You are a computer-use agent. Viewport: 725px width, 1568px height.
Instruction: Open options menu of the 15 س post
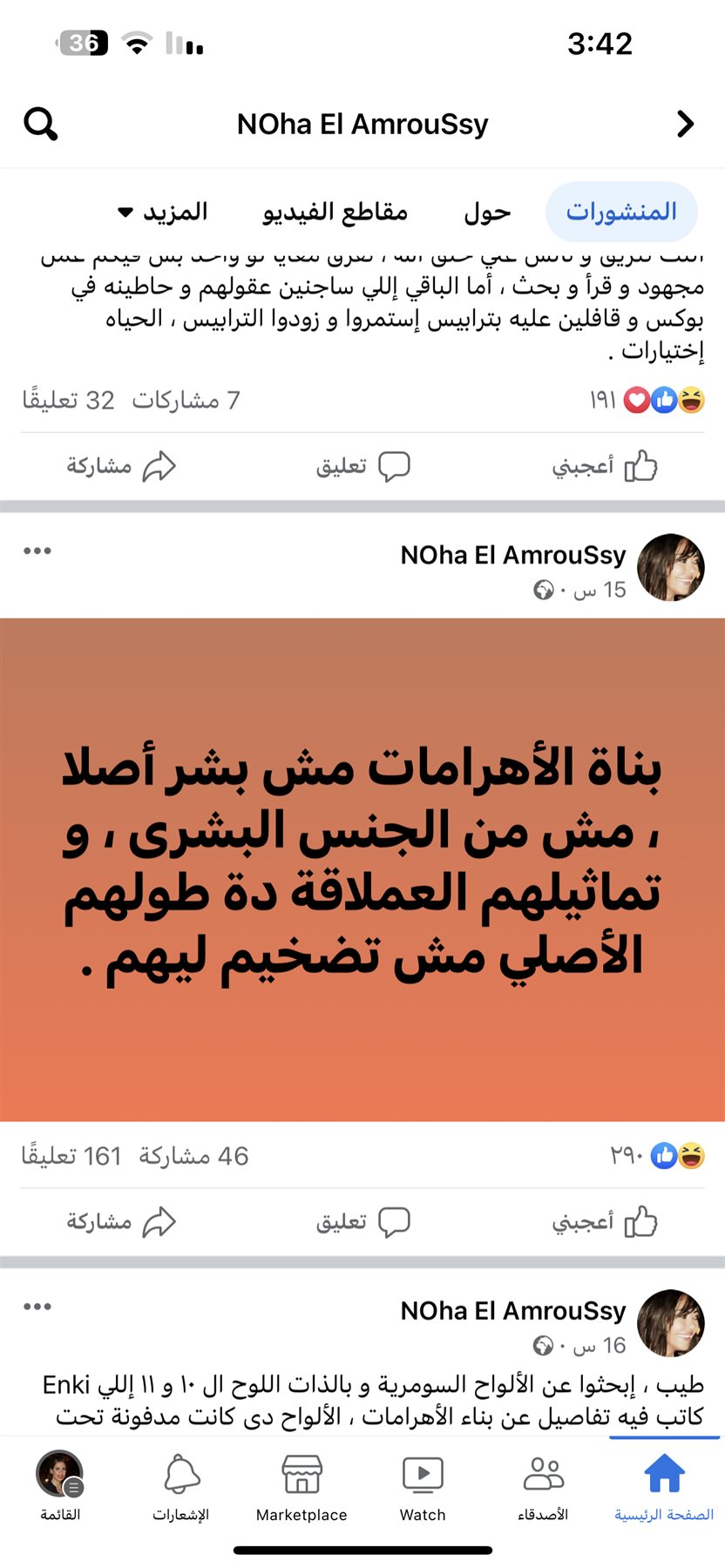click(x=37, y=551)
